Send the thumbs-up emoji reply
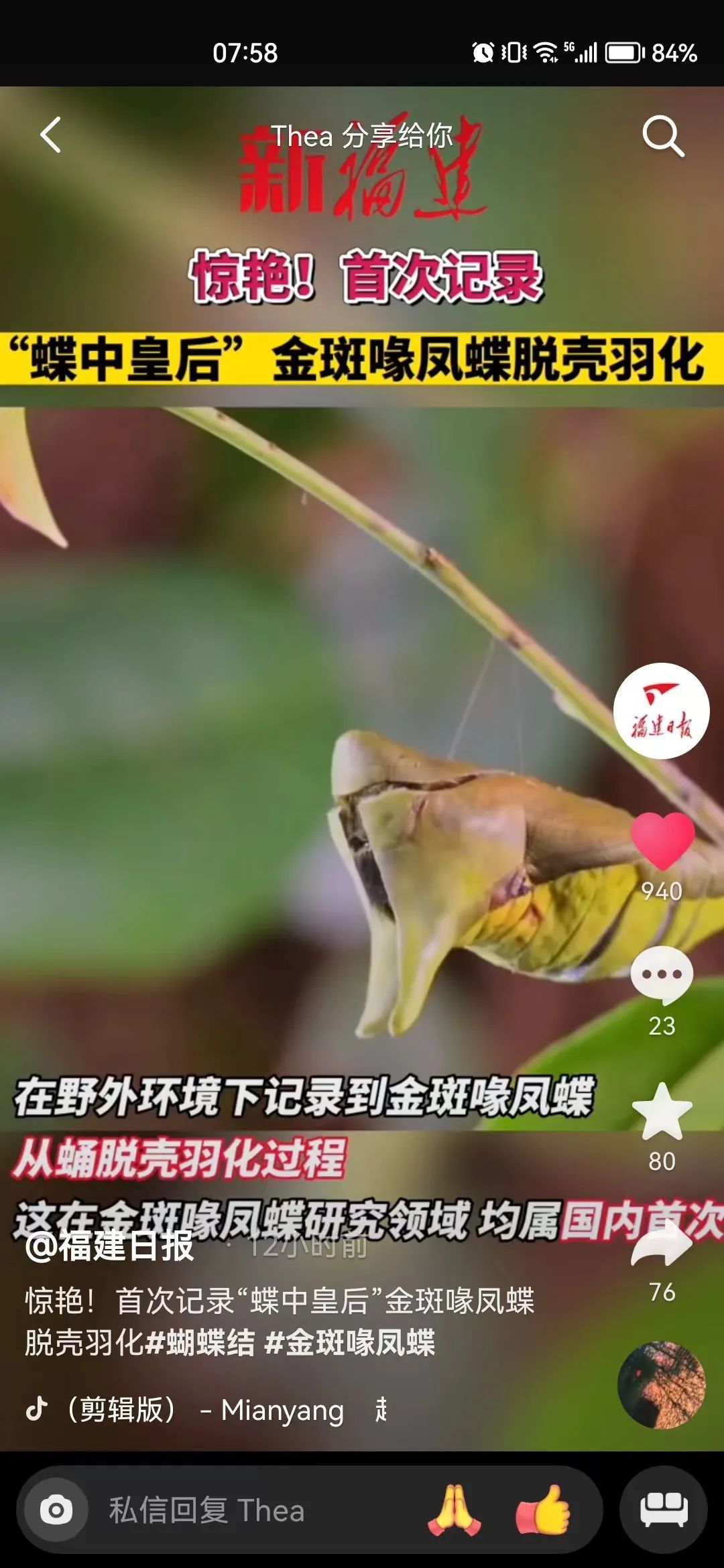This screenshot has width=724, height=1568. (x=543, y=1510)
